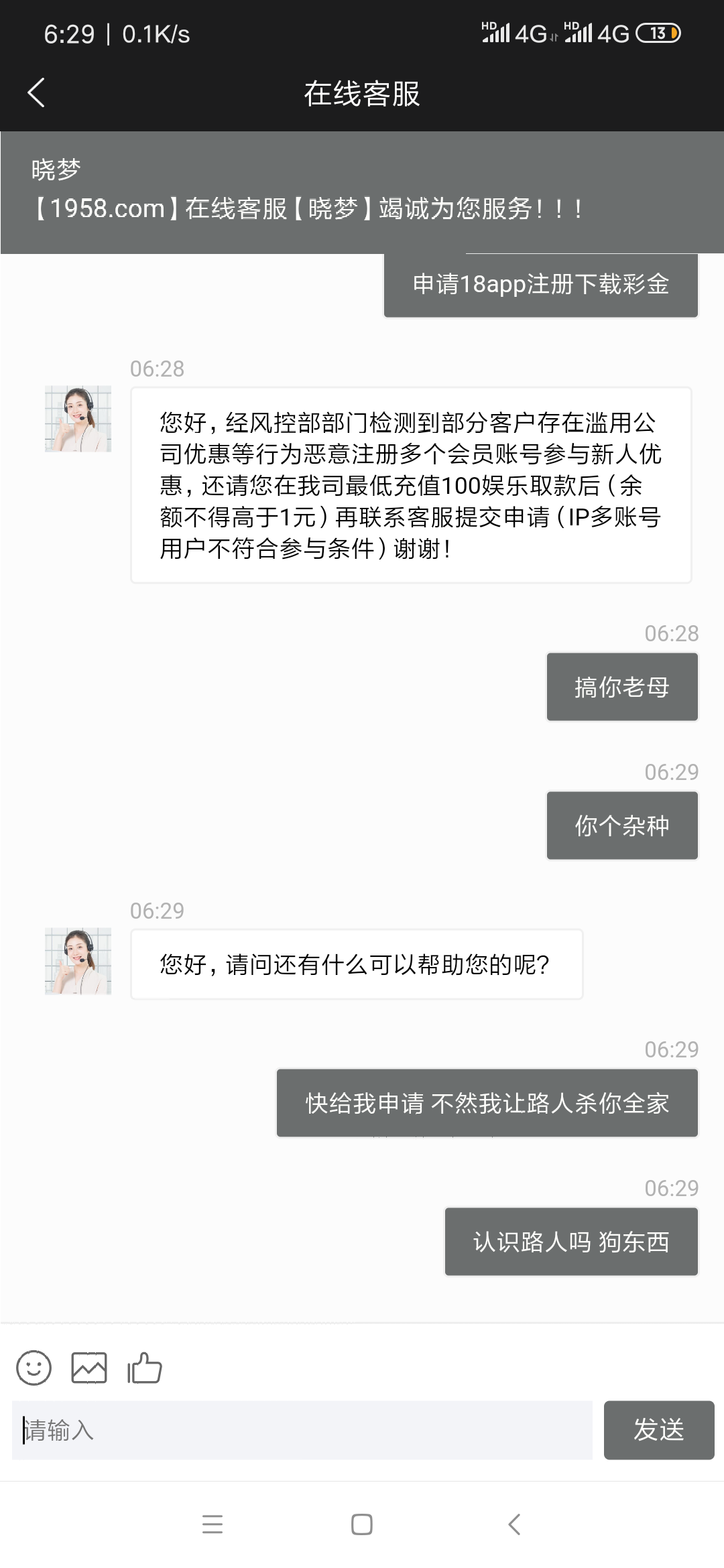Open the emoji picker
The width and height of the screenshot is (724, 1568).
coord(34,1368)
